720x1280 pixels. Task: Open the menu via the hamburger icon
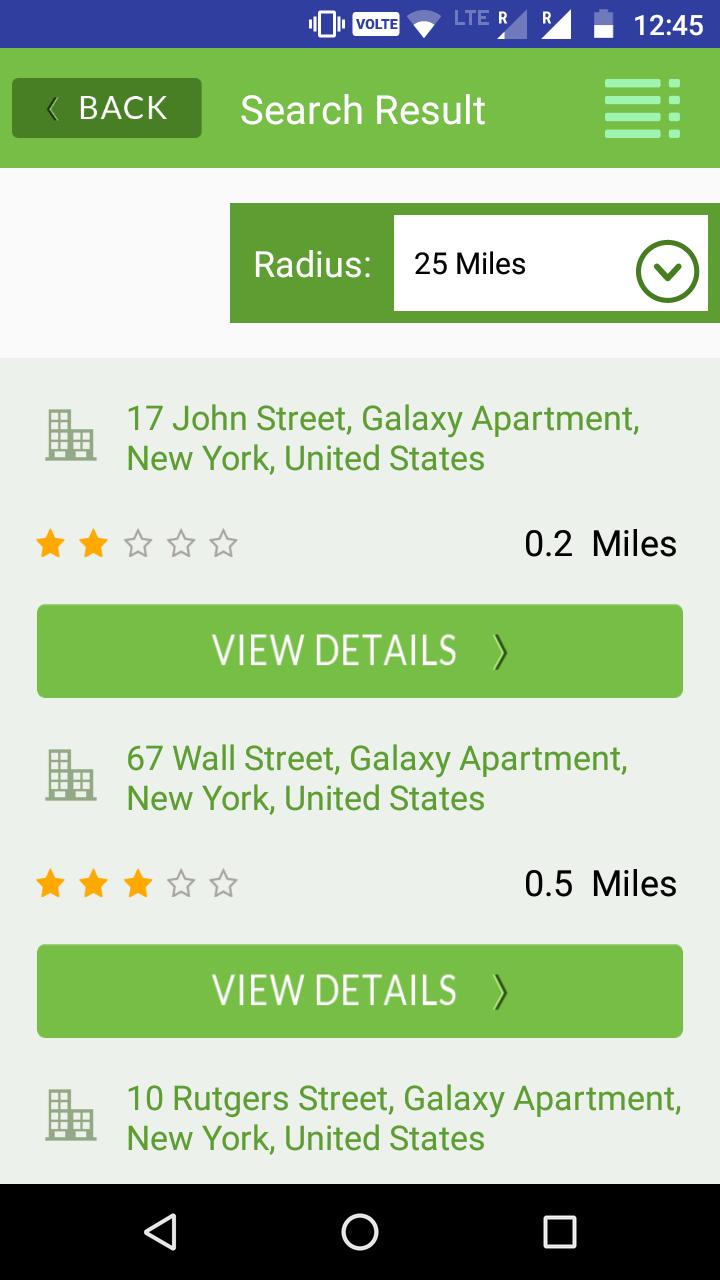[x=641, y=108]
